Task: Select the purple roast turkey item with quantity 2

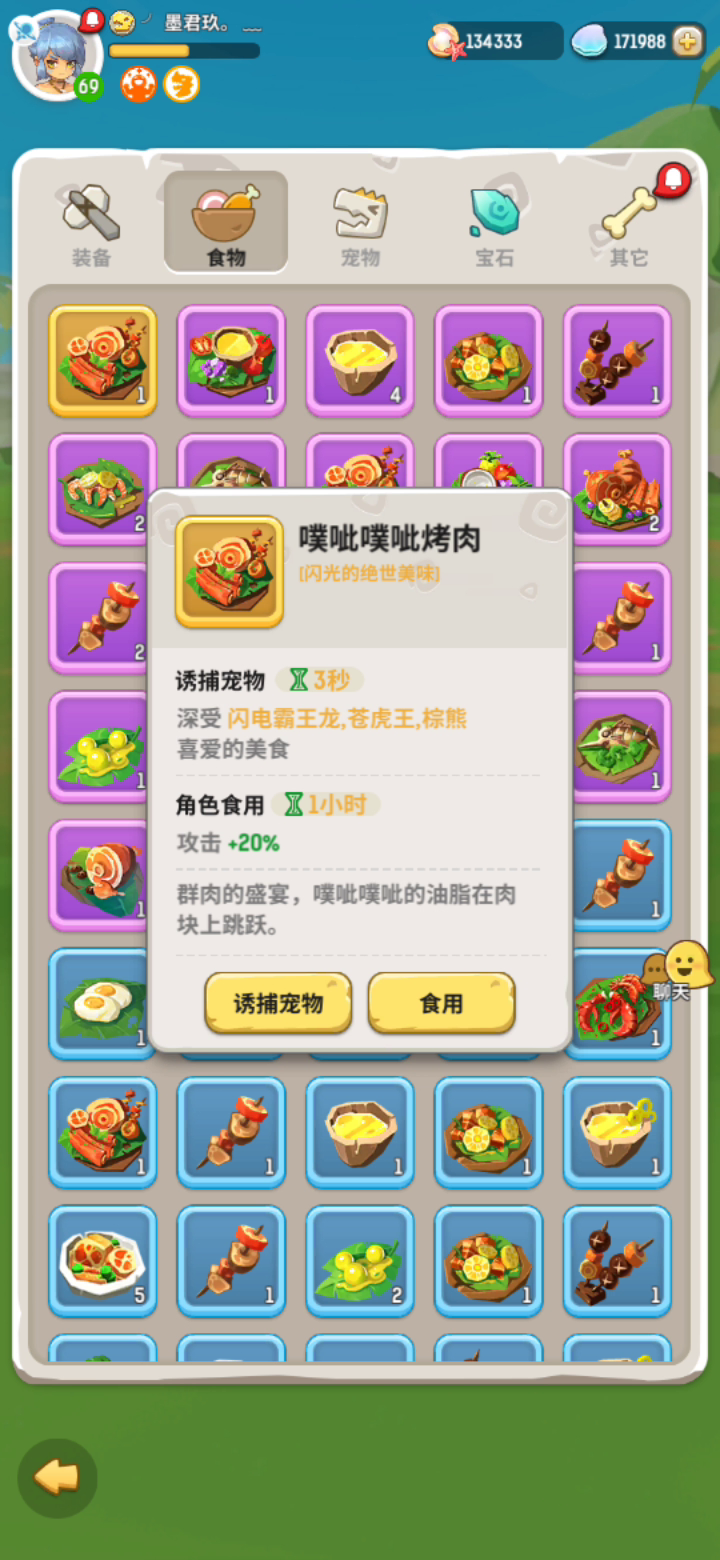Action: 617,489
